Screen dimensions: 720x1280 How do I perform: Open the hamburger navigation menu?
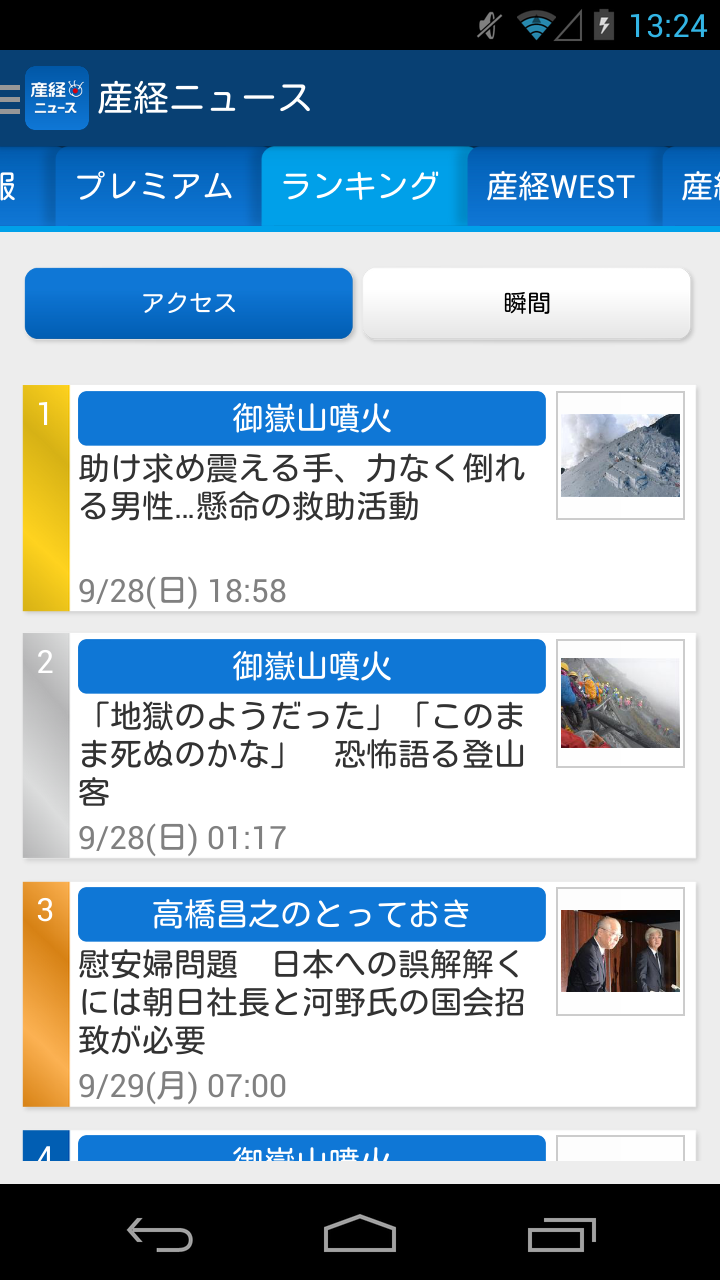click(x=8, y=99)
